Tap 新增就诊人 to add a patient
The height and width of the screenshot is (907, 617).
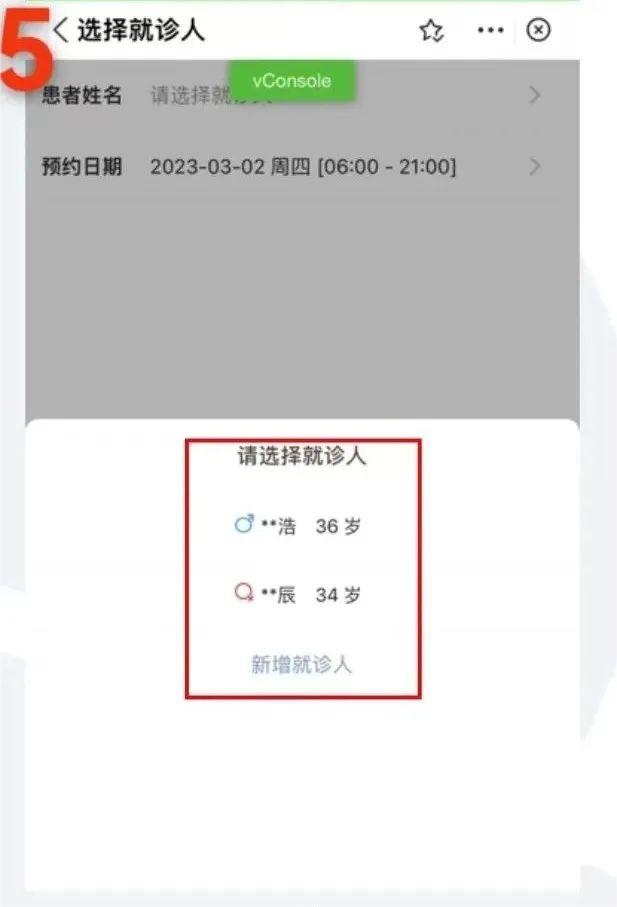pyautogui.click(x=301, y=665)
